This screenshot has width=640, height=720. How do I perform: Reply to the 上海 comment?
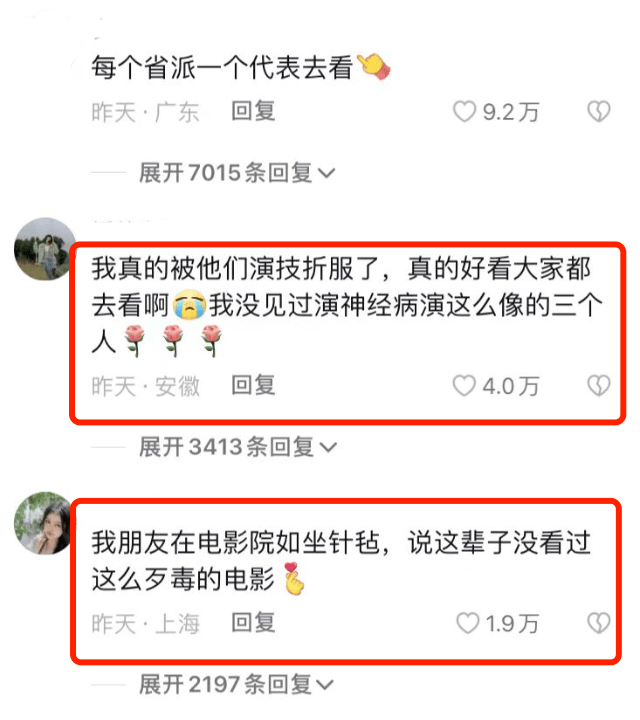pos(253,623)
